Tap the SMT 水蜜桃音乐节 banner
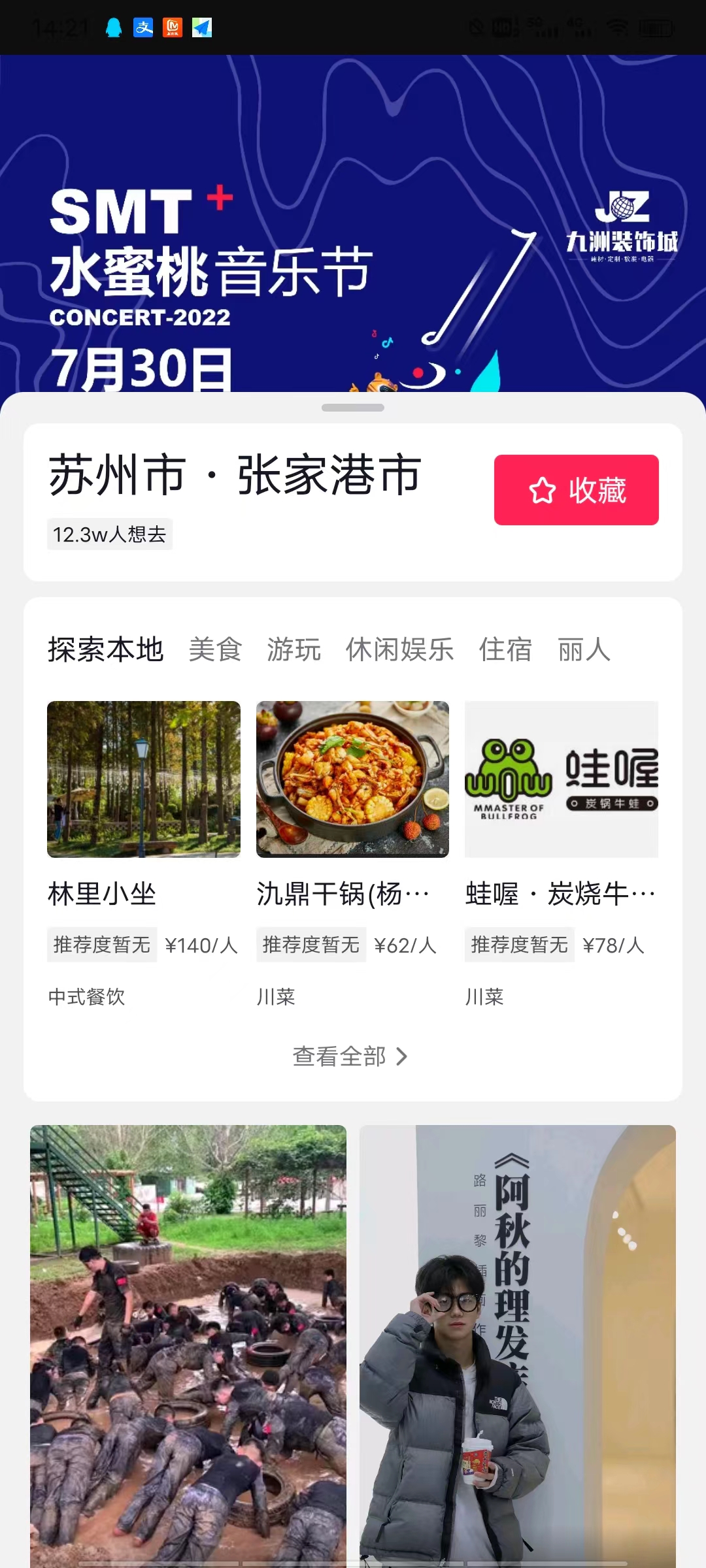The height and width of the screenshot is (1568, 706). pyautogui.click(x=353, y=222)
